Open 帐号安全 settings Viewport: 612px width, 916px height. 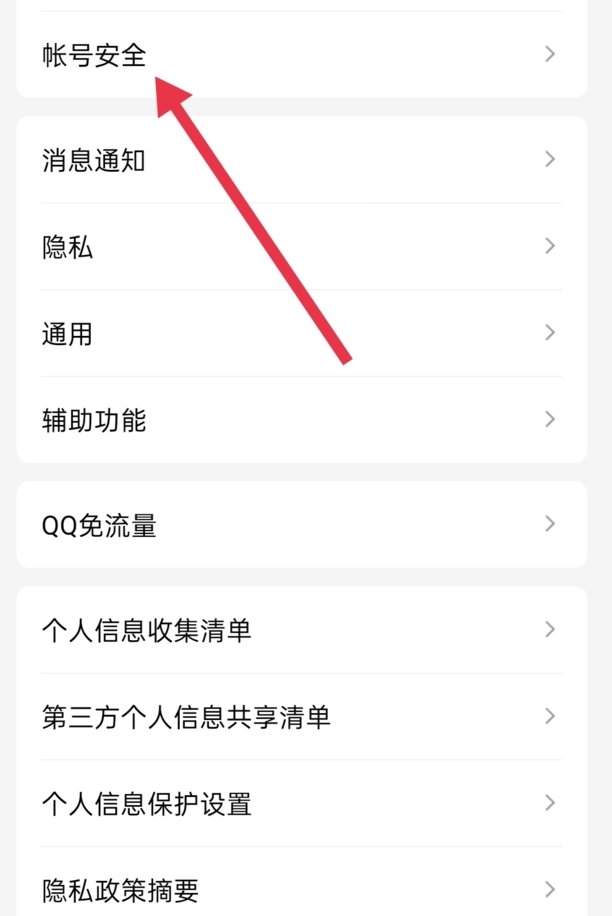95,55
